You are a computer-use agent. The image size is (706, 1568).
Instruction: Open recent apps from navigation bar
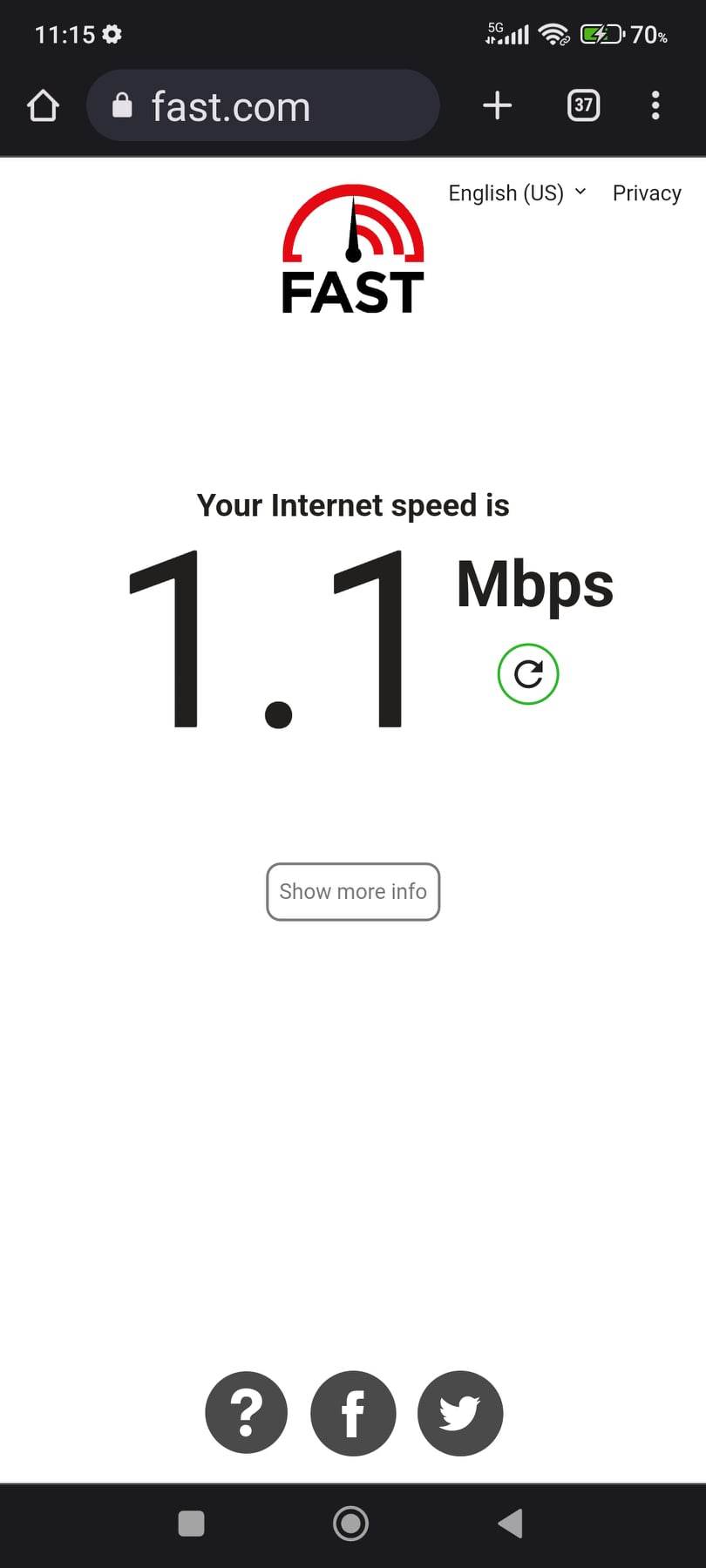191,1524
